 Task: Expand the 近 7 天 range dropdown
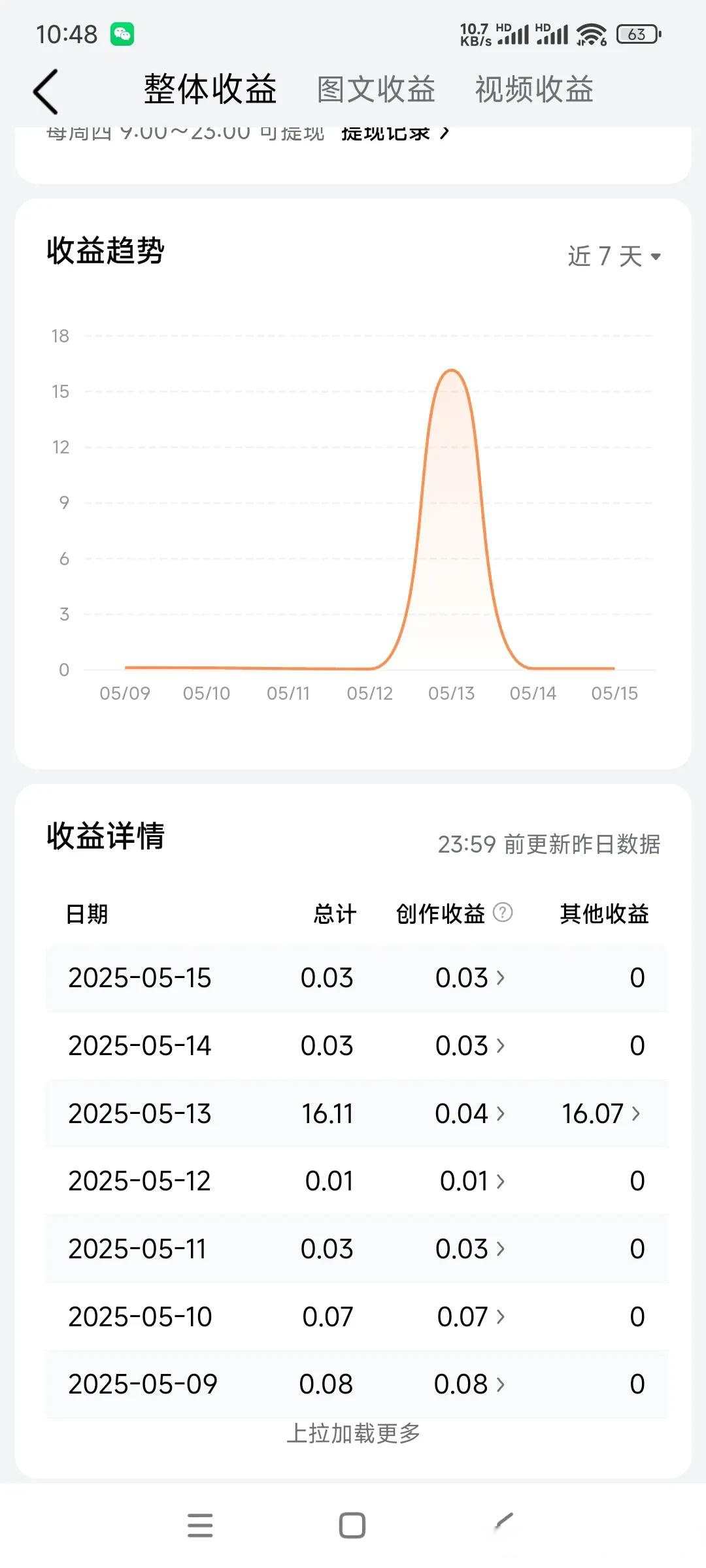pyautogui.click(x=614, y=256)
